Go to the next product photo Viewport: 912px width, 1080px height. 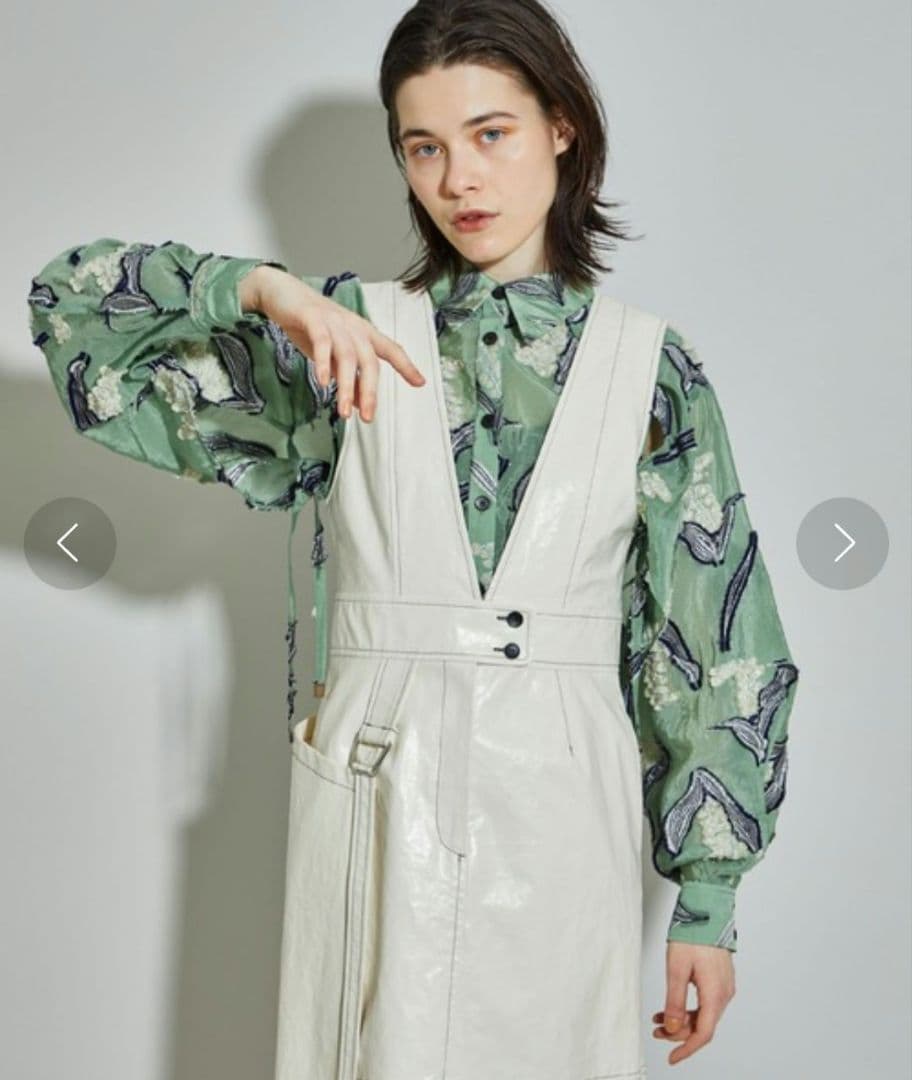(842, 543)
